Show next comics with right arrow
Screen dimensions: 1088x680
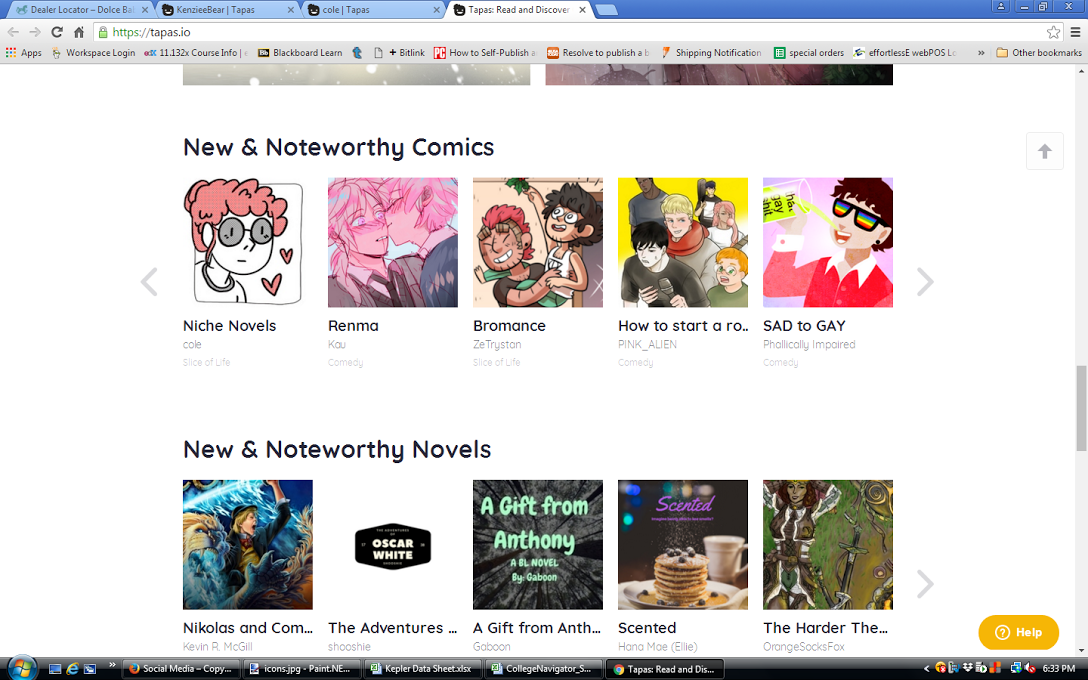(x=925, y=283)
